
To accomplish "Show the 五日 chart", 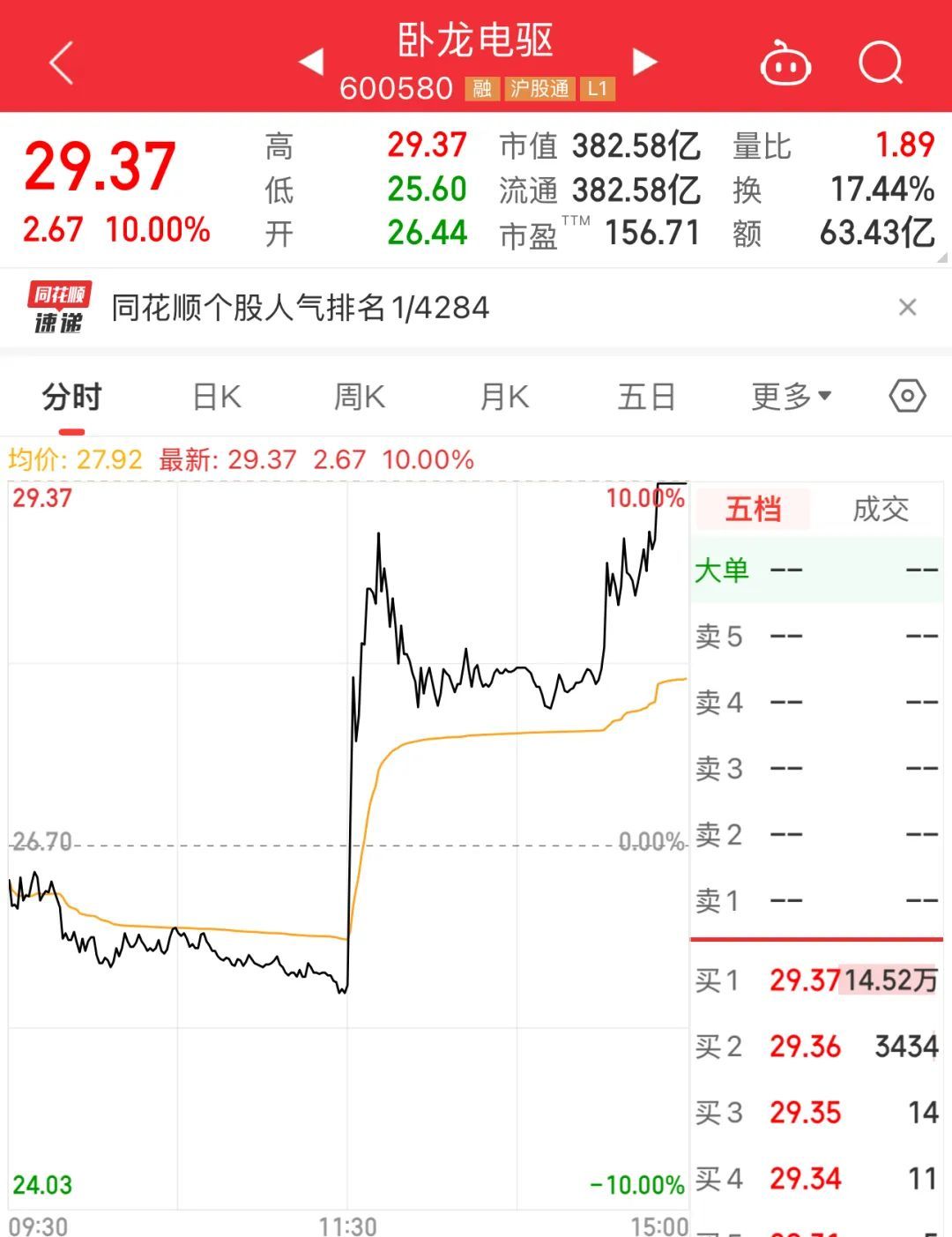I will tap(646, 398).
